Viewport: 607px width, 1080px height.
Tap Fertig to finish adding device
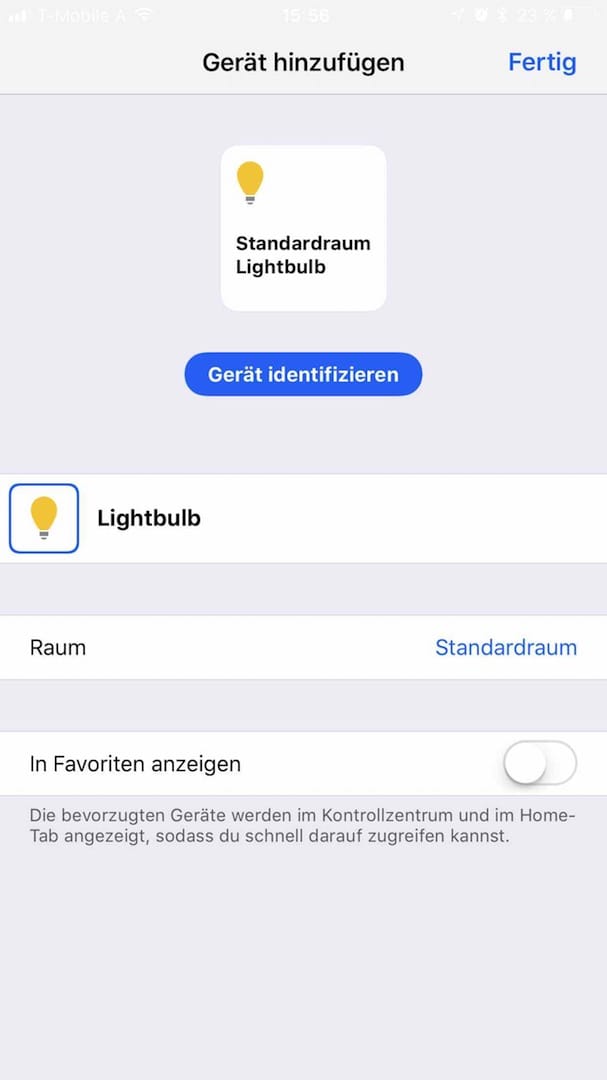542,63
